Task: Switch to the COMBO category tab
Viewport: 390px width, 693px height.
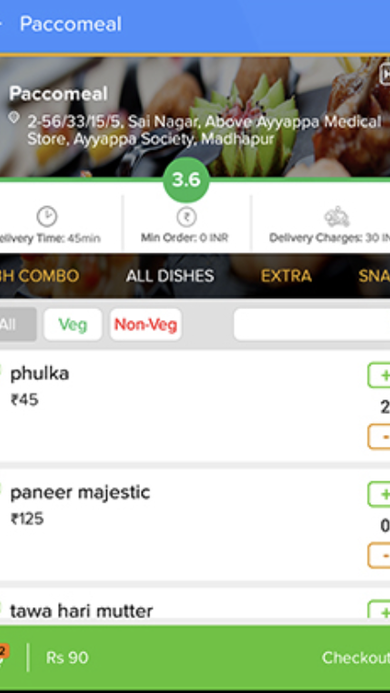Action: pos(39,276)
